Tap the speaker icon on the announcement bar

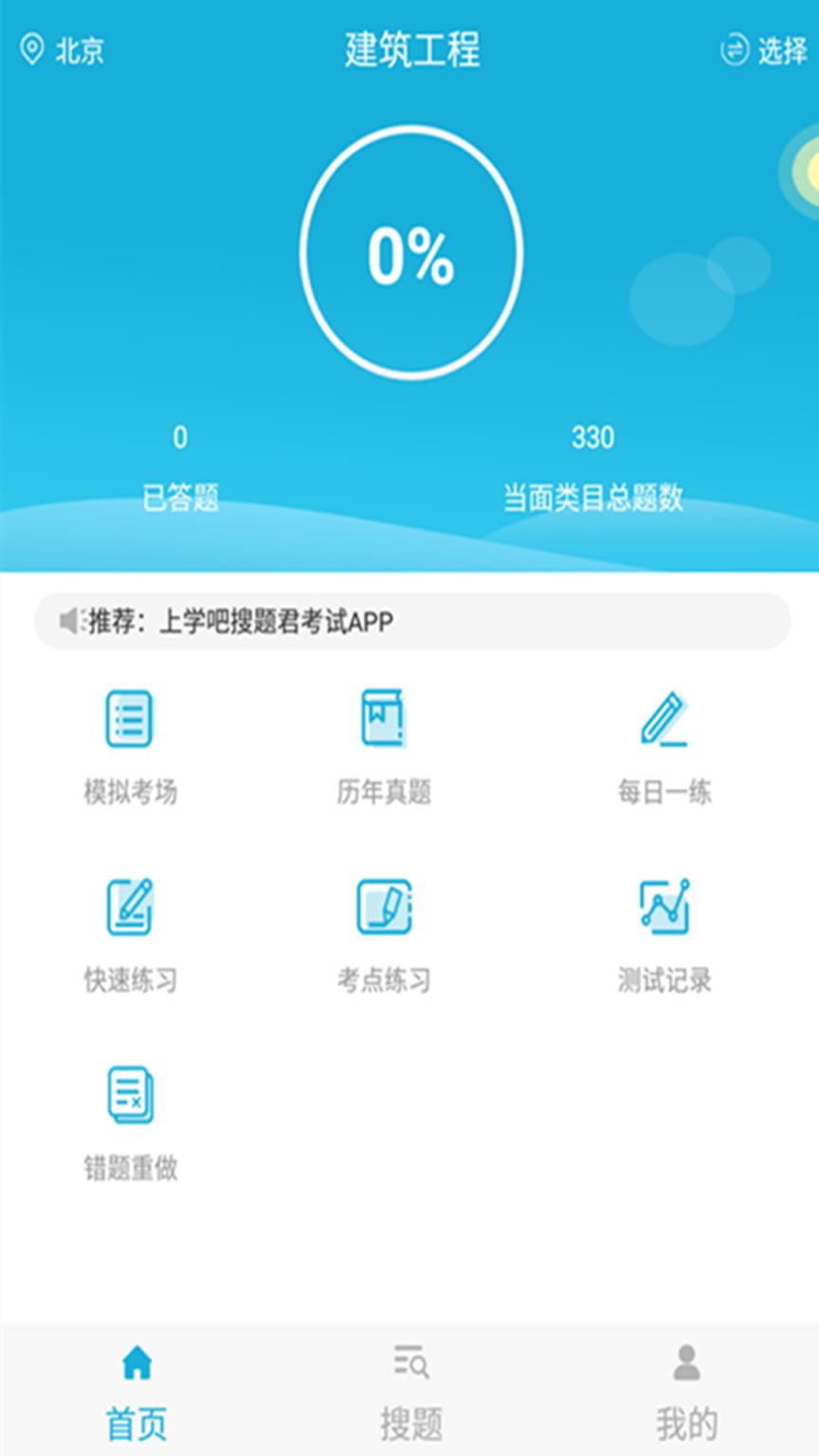tap(69, 621)
